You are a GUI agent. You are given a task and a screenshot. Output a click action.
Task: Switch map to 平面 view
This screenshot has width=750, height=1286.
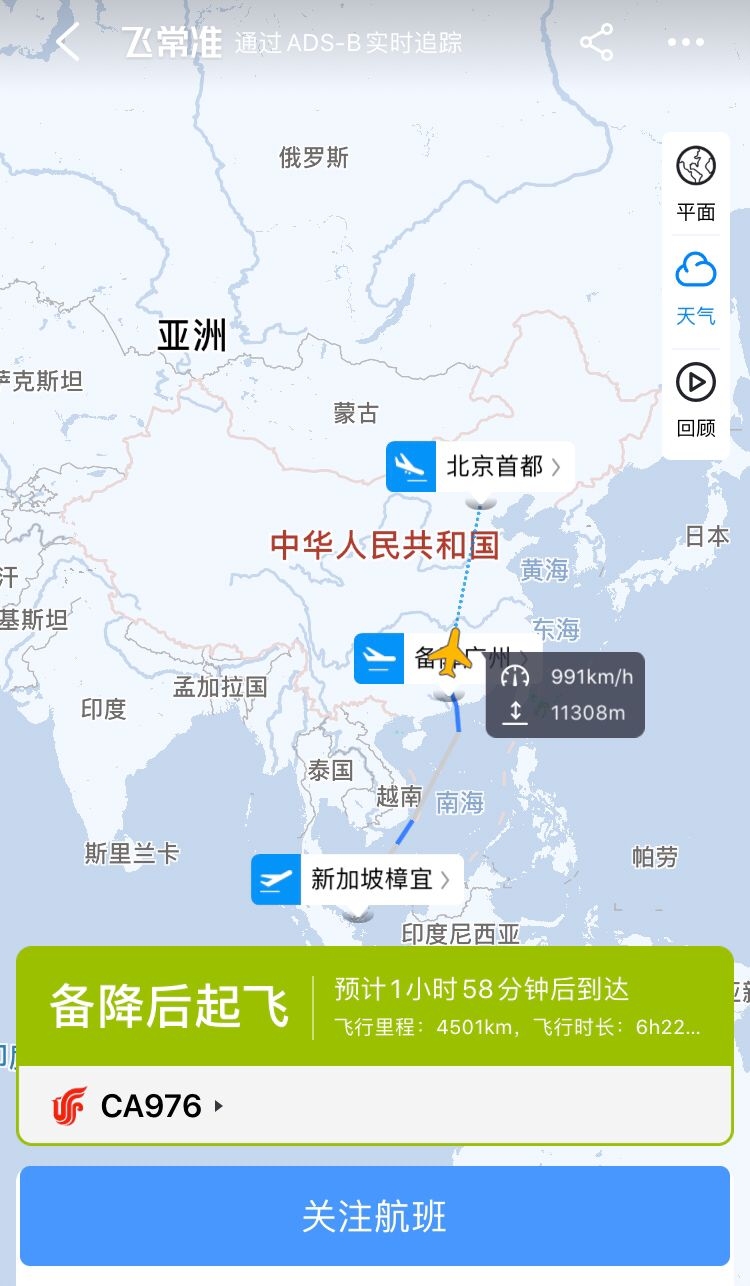pos(696,184)
